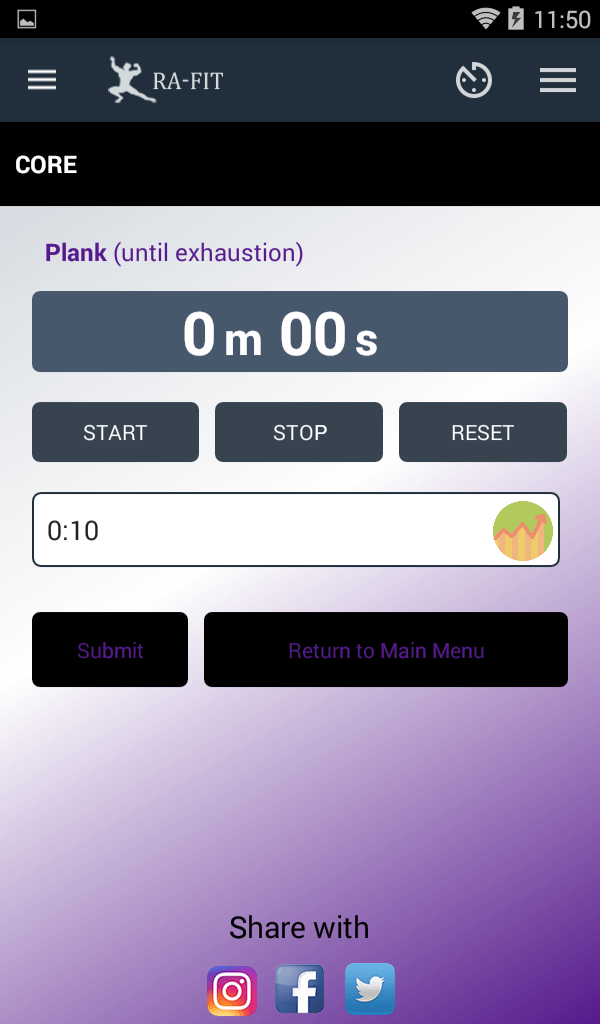Stop the plank timer

[299, 432]
